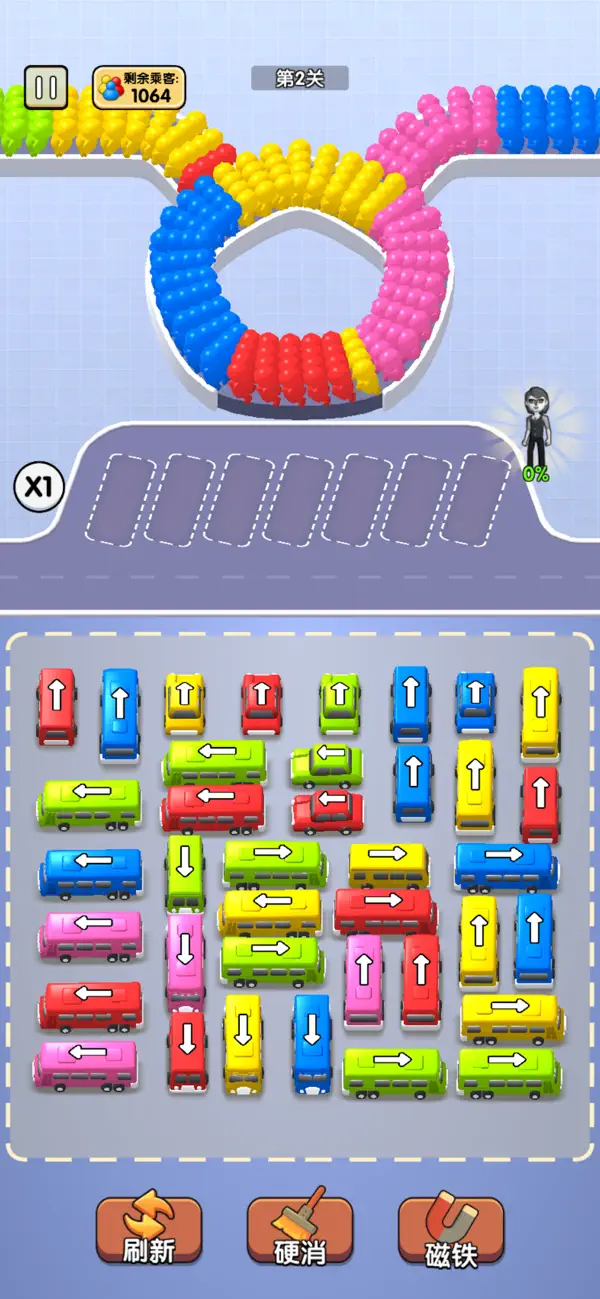Image resolution: width=600 pixels, height=1299 pixels.
Task: Tap the X1 speed button
Action: [x=38, y=488]
